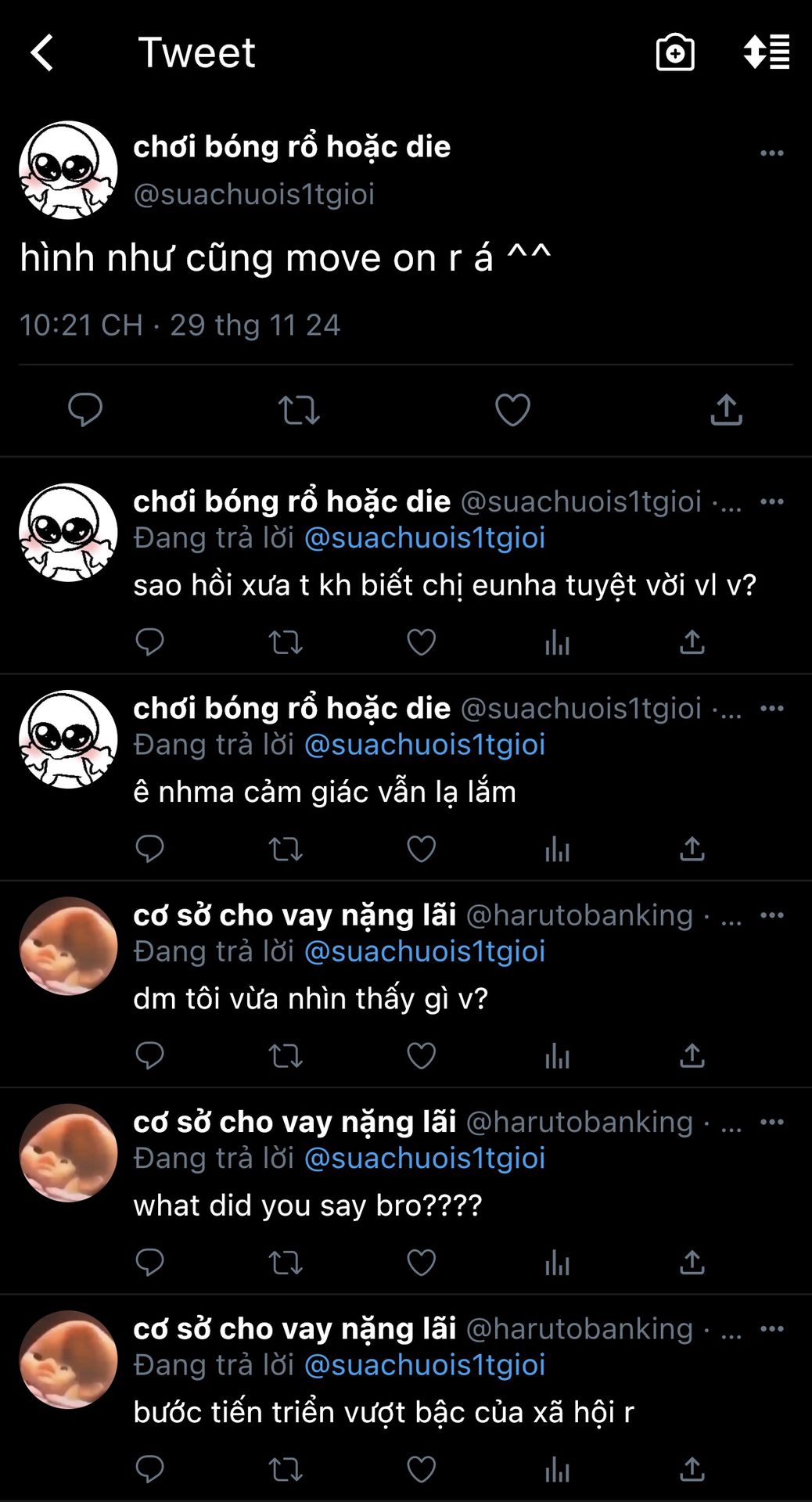Open the reply "ê nhma cảm giác vẫn lạ lắm"
Image resolution: width=812 pixels, height=1502 pixels.
(x=325, y=792)
